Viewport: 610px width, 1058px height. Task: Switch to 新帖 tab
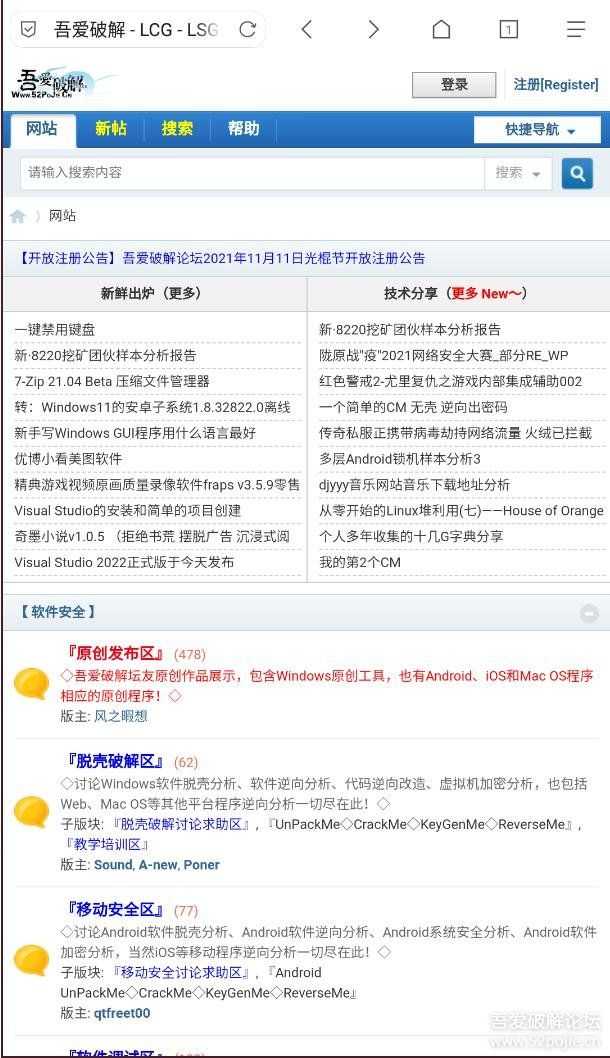pyautogui.click(x=111, y=128)
